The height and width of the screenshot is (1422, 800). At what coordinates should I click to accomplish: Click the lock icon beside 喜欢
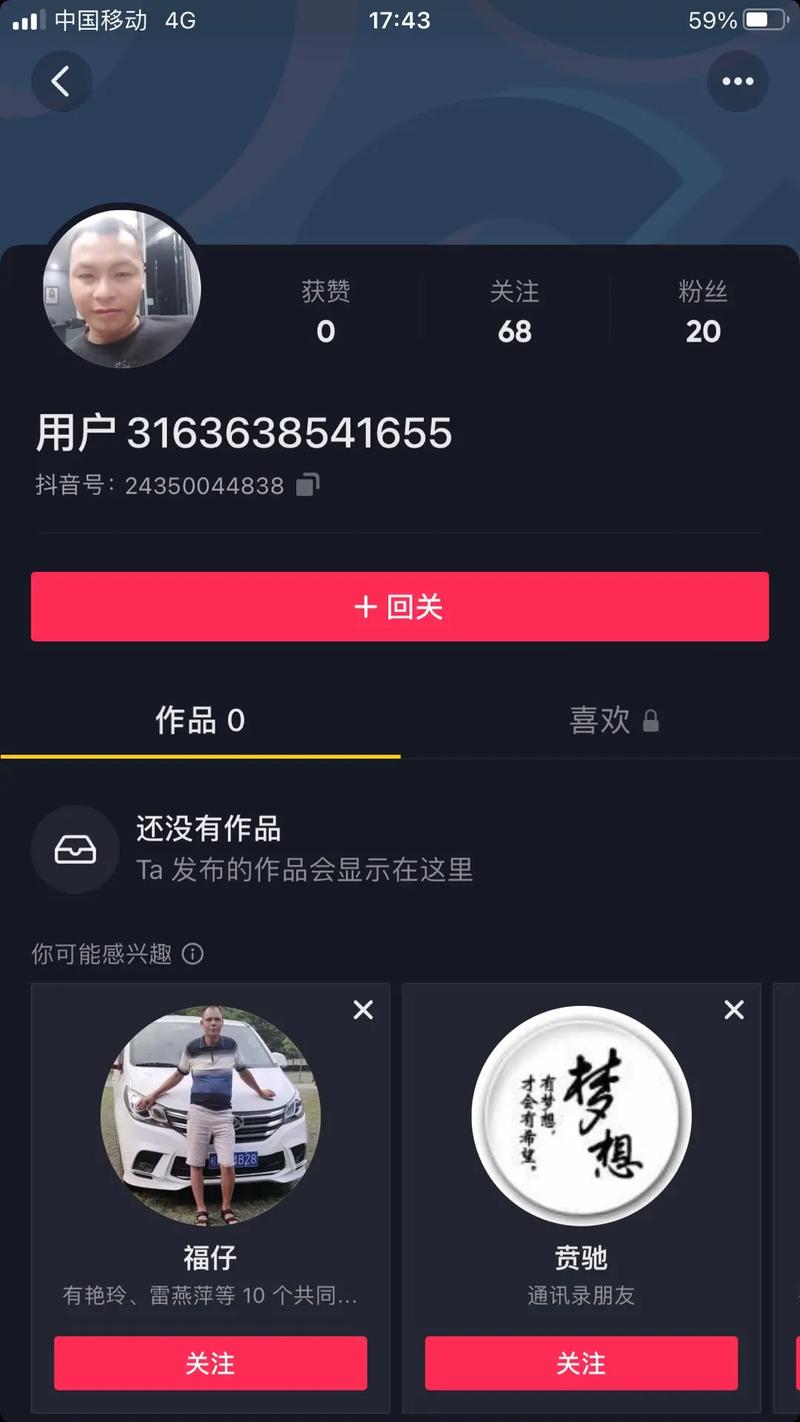coord(652,722)
